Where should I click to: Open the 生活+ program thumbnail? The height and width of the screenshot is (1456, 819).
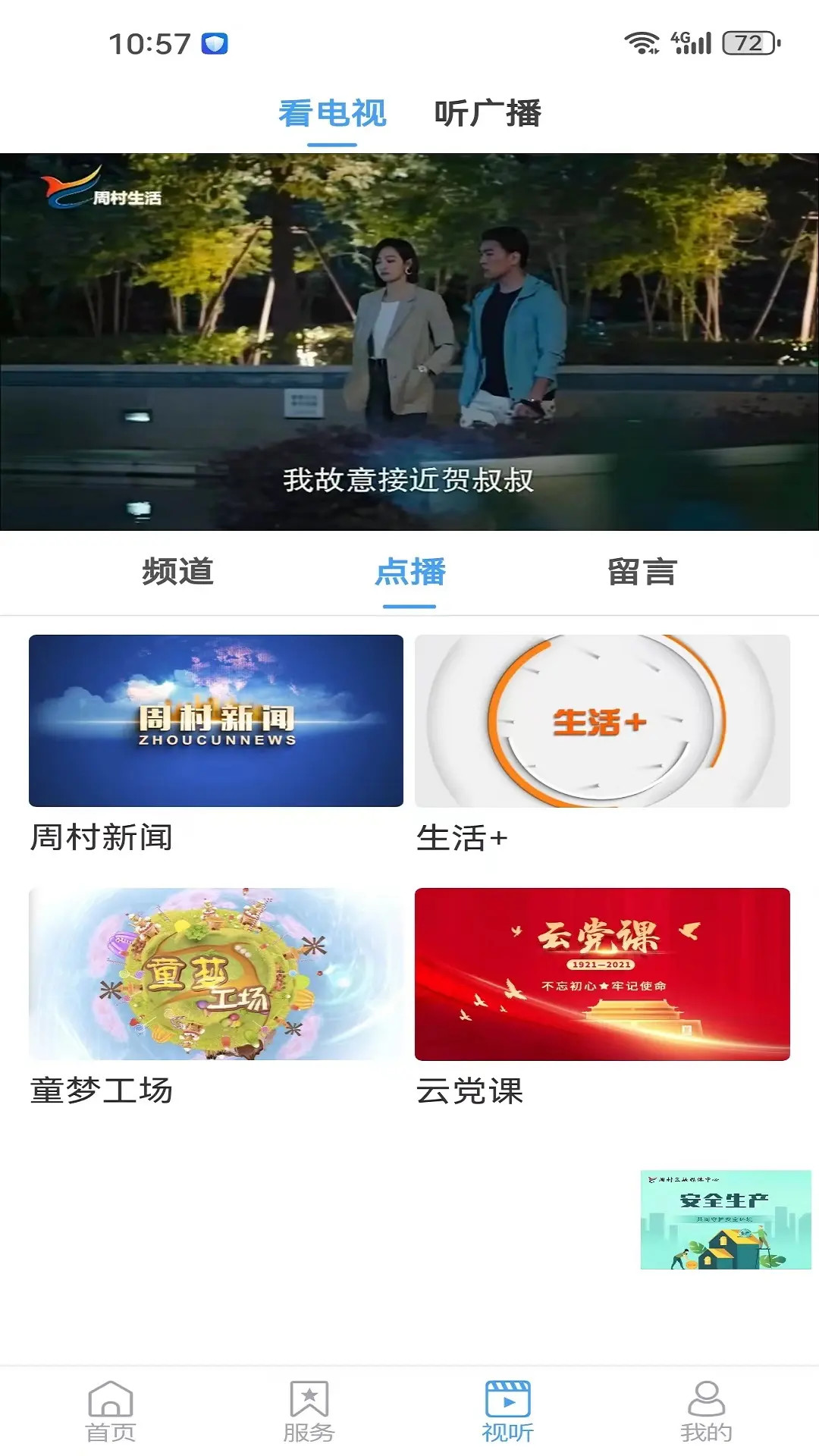[x=604, y=722]
